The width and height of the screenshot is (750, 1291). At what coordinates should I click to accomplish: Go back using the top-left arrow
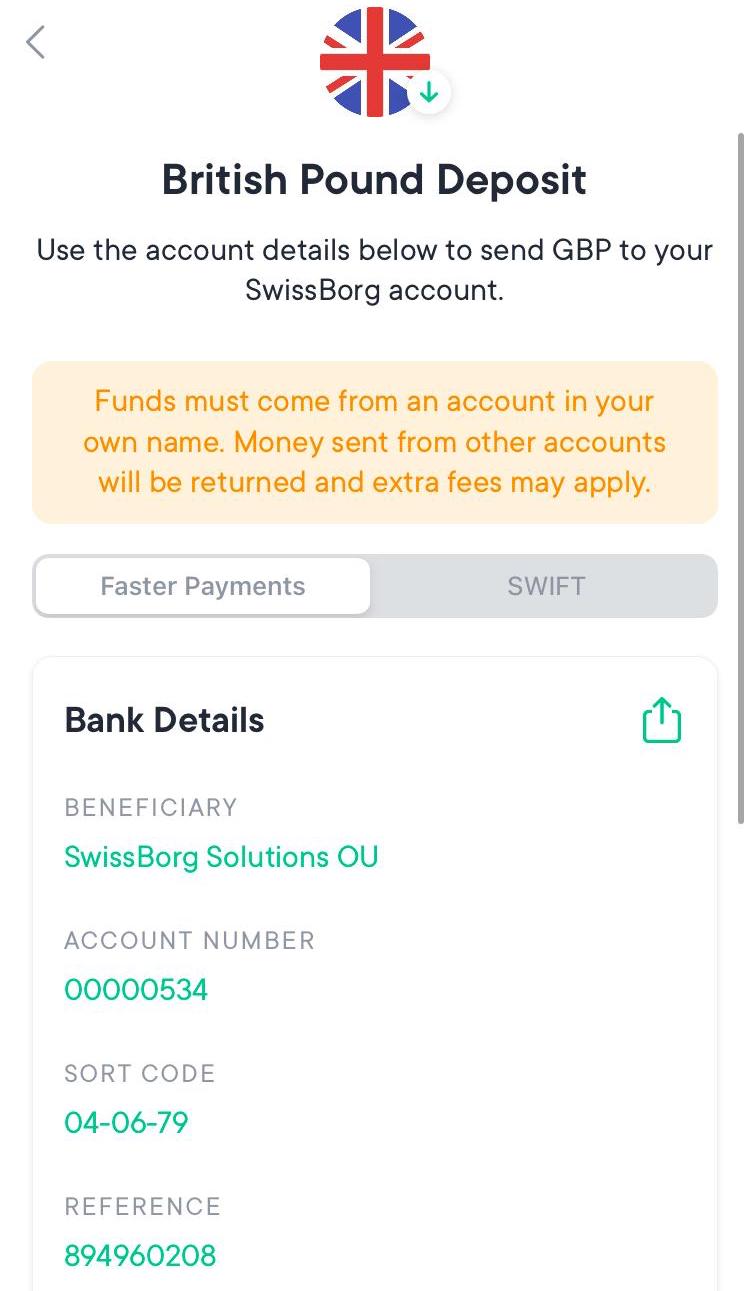36,42
